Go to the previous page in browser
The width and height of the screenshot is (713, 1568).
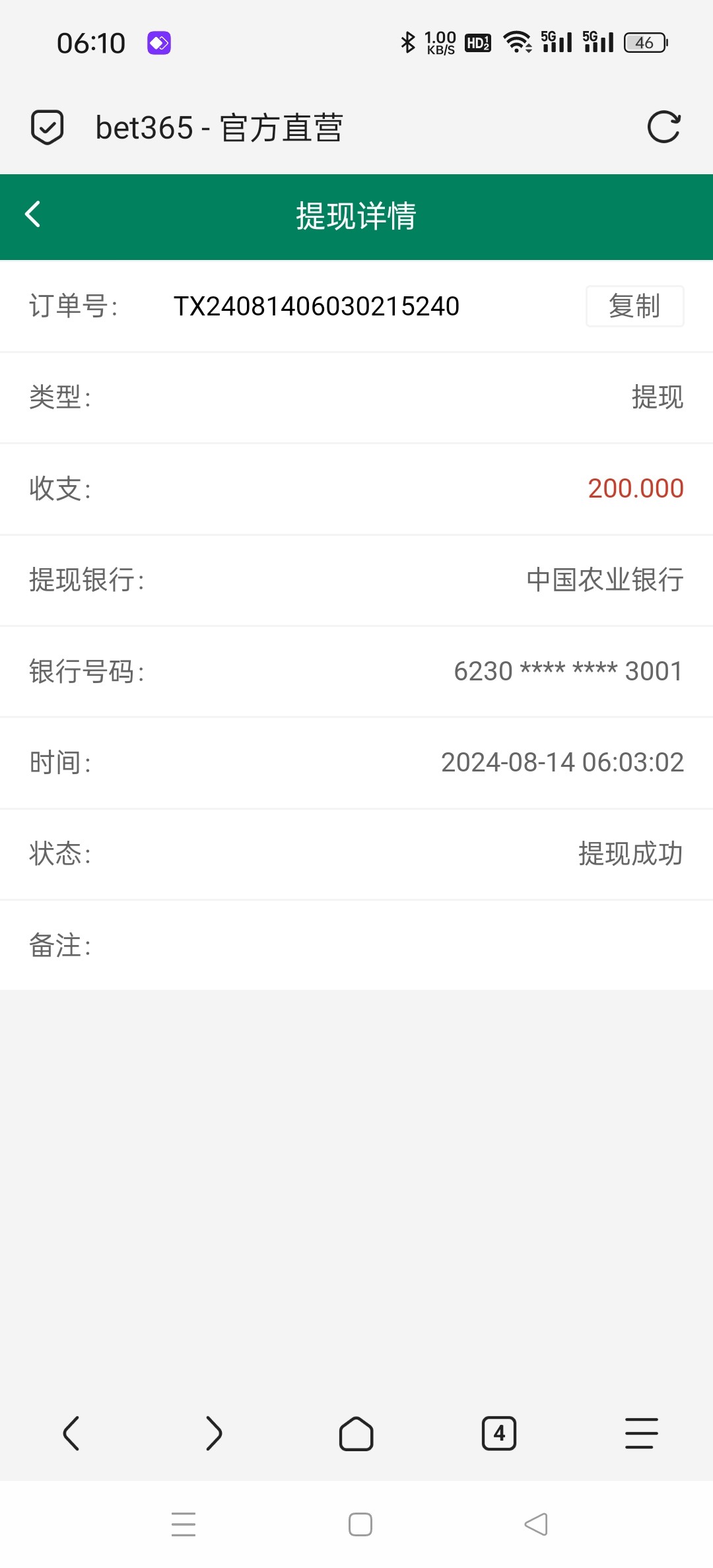point(71,1433)
